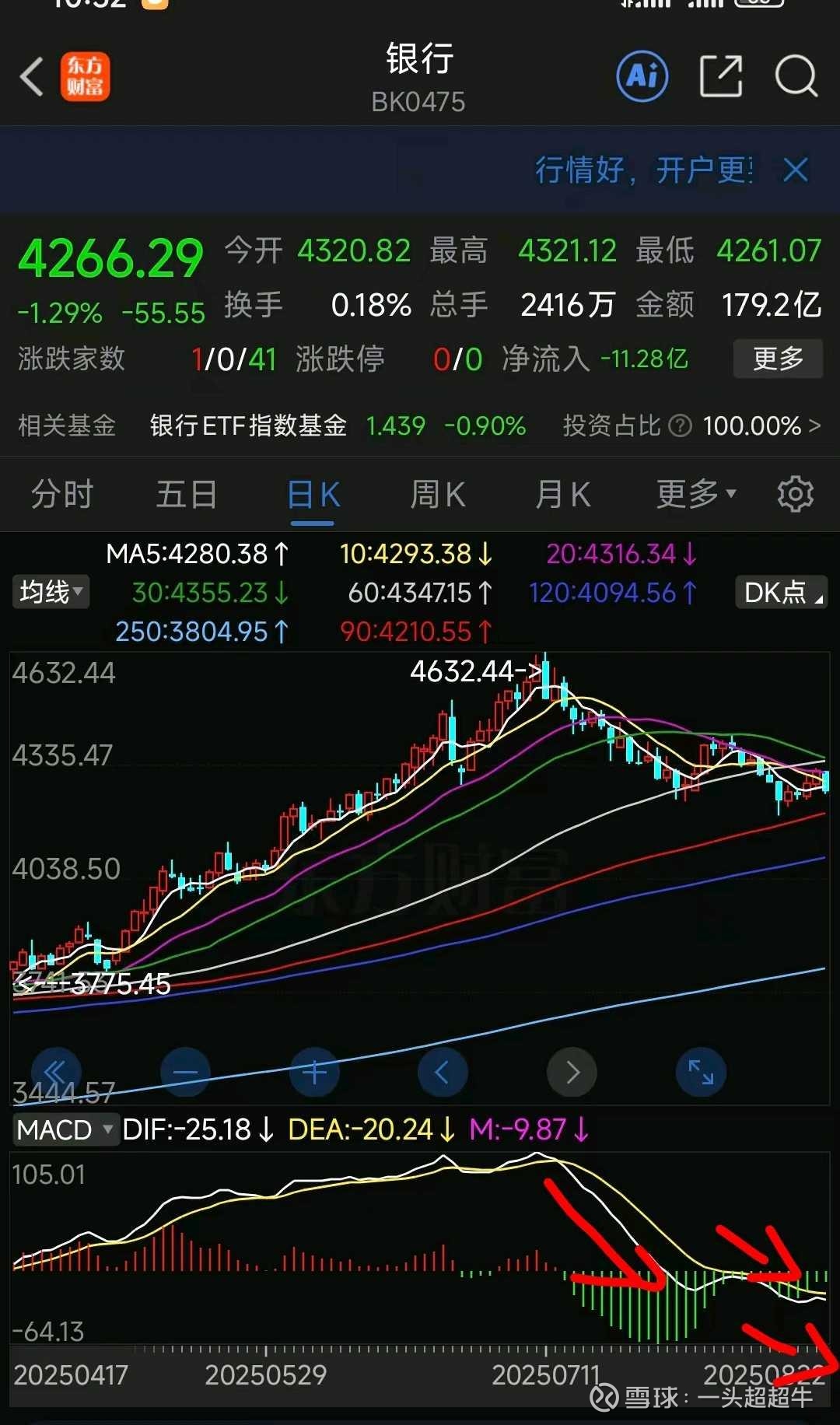Open the 行情好 开户 promotion banner
This screenshot has height=1425, width=840.
pos(643,170)
